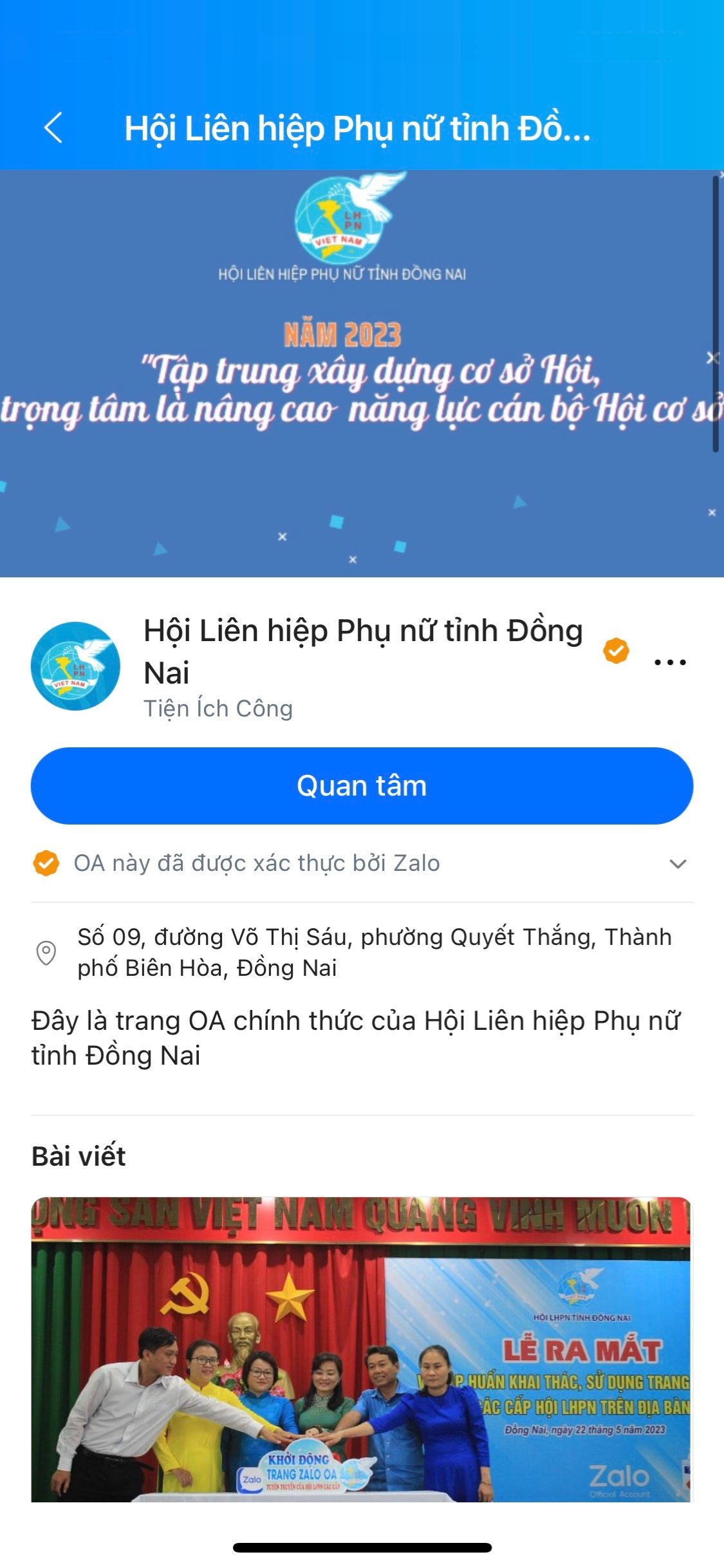Open the more options ellipsis menu

[x=669, y=660]
